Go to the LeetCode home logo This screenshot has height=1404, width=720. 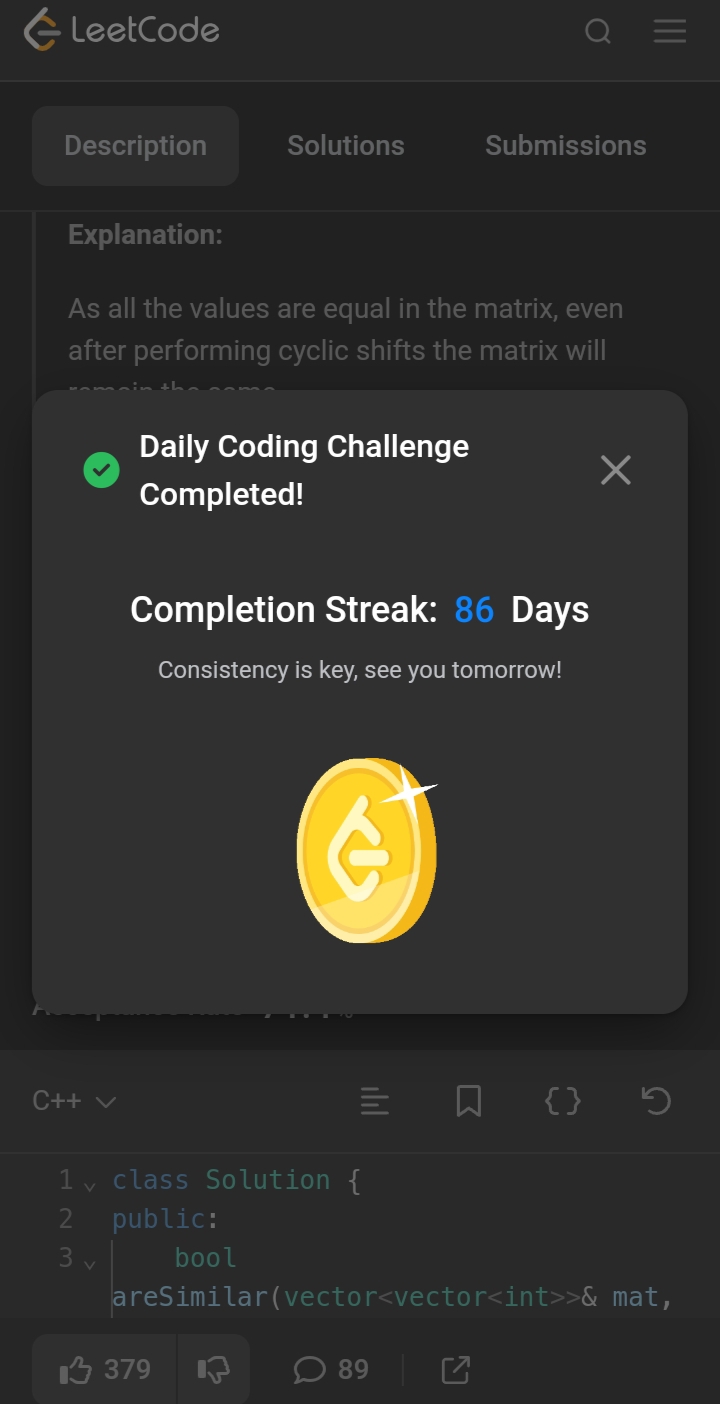[x=122, y=30]
